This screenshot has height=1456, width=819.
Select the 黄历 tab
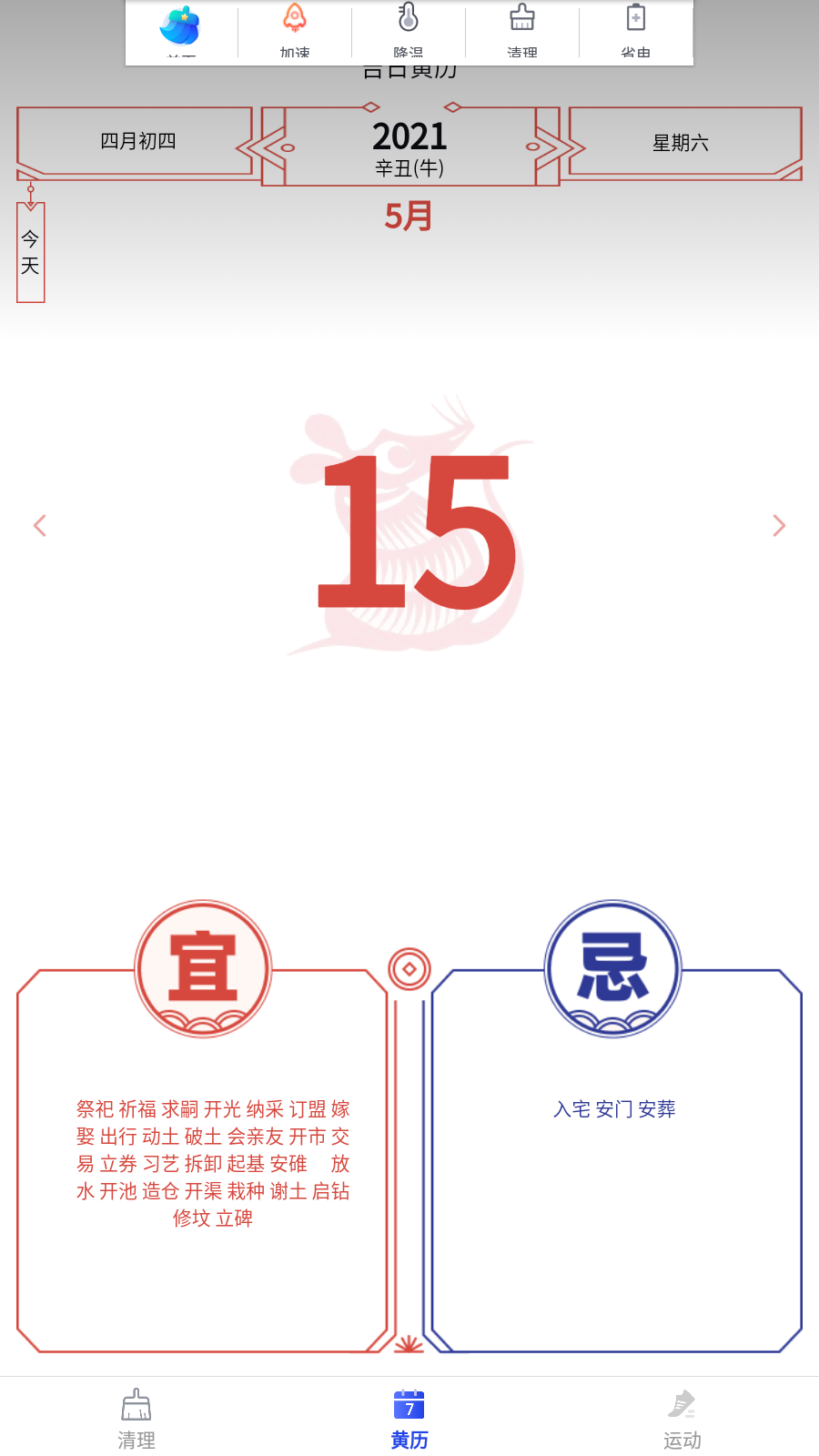(409, 1418)
